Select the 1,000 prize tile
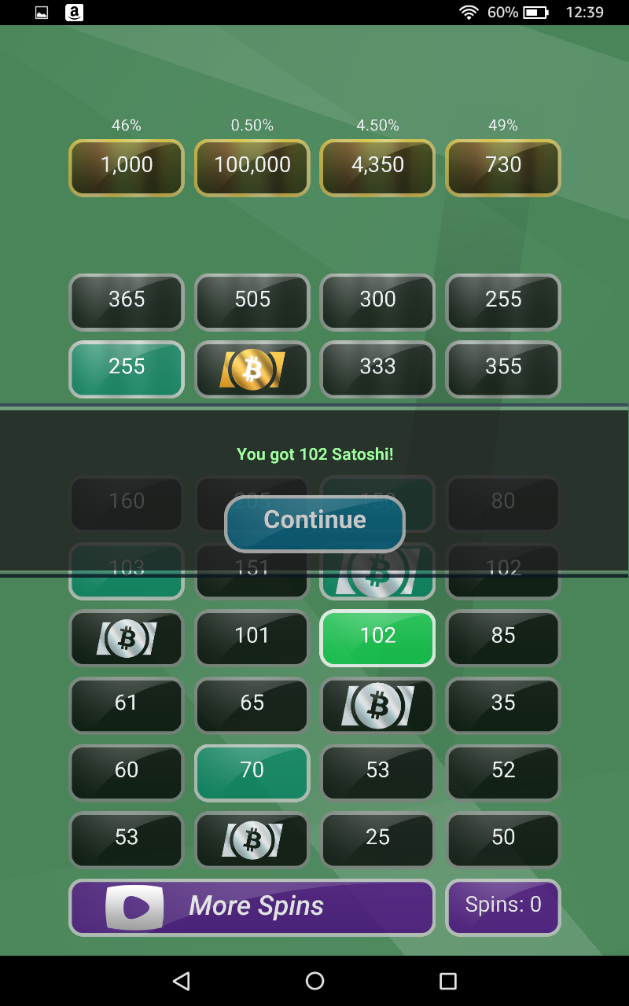This screenshot has width=629, height=1006. [x=126, y=167]
